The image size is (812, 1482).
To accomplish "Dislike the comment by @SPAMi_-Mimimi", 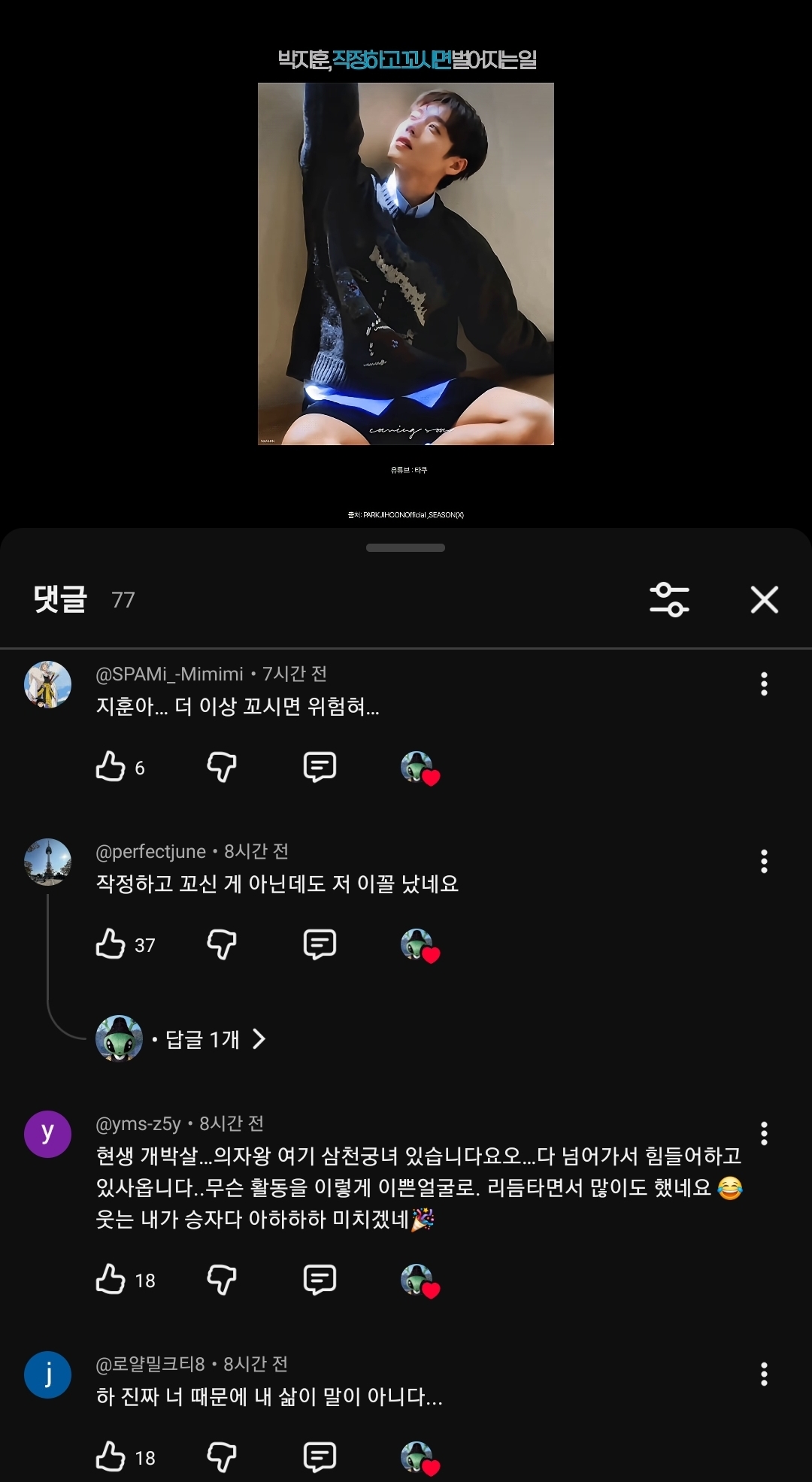I will coord(222,766).
